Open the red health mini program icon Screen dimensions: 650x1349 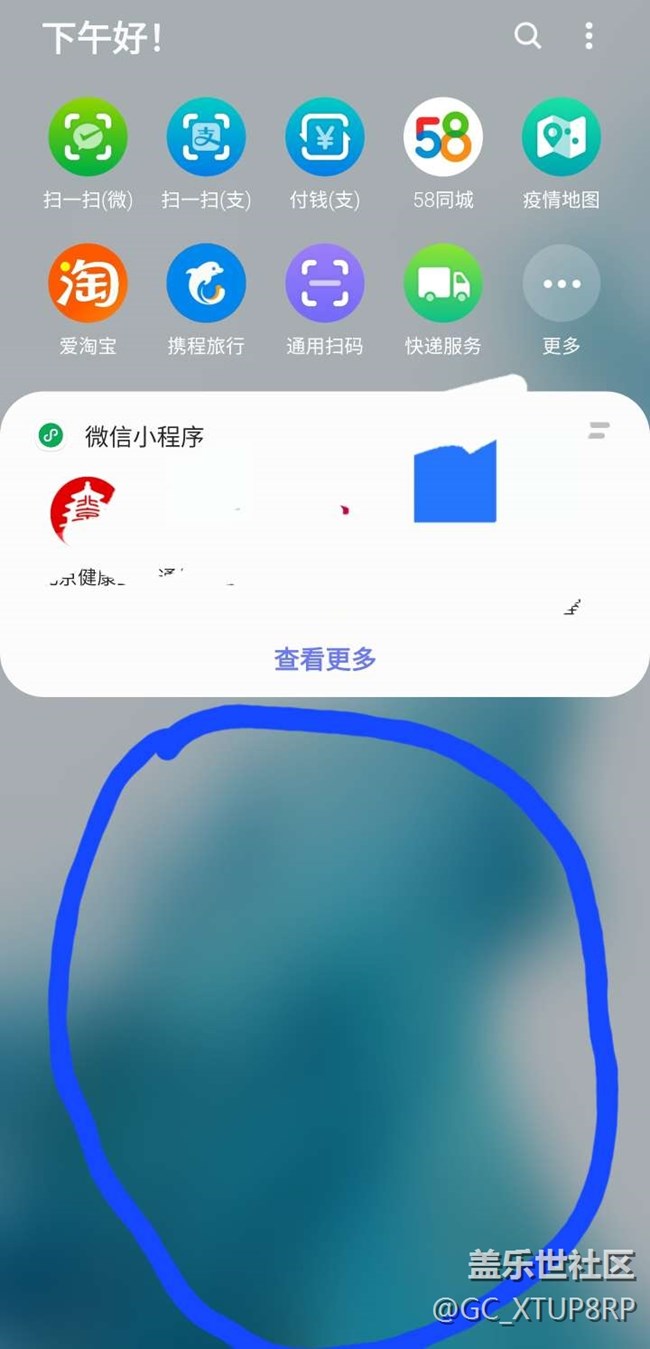pos(83,509)
